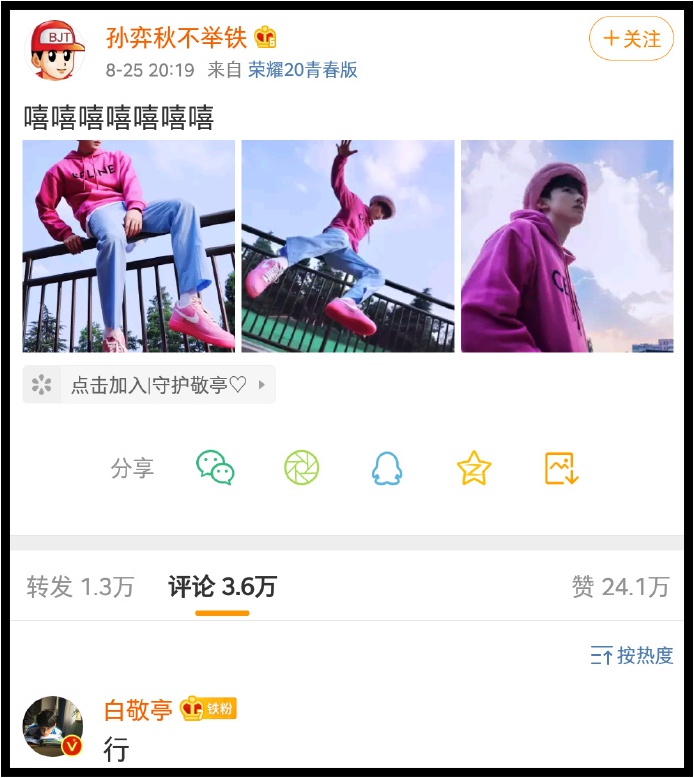Open the 荣耀20青春版 source link

point(303,70)
